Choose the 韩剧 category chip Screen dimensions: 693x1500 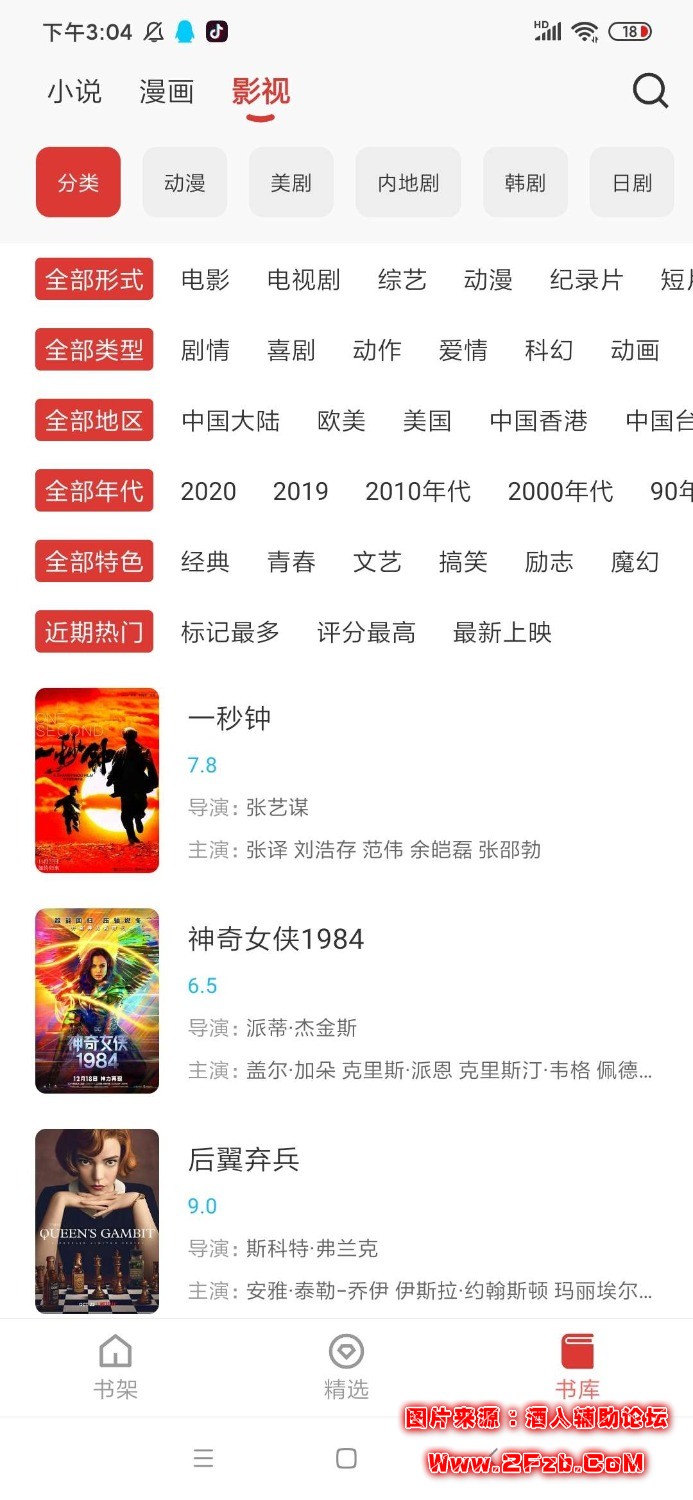click(x=525, y=182)
